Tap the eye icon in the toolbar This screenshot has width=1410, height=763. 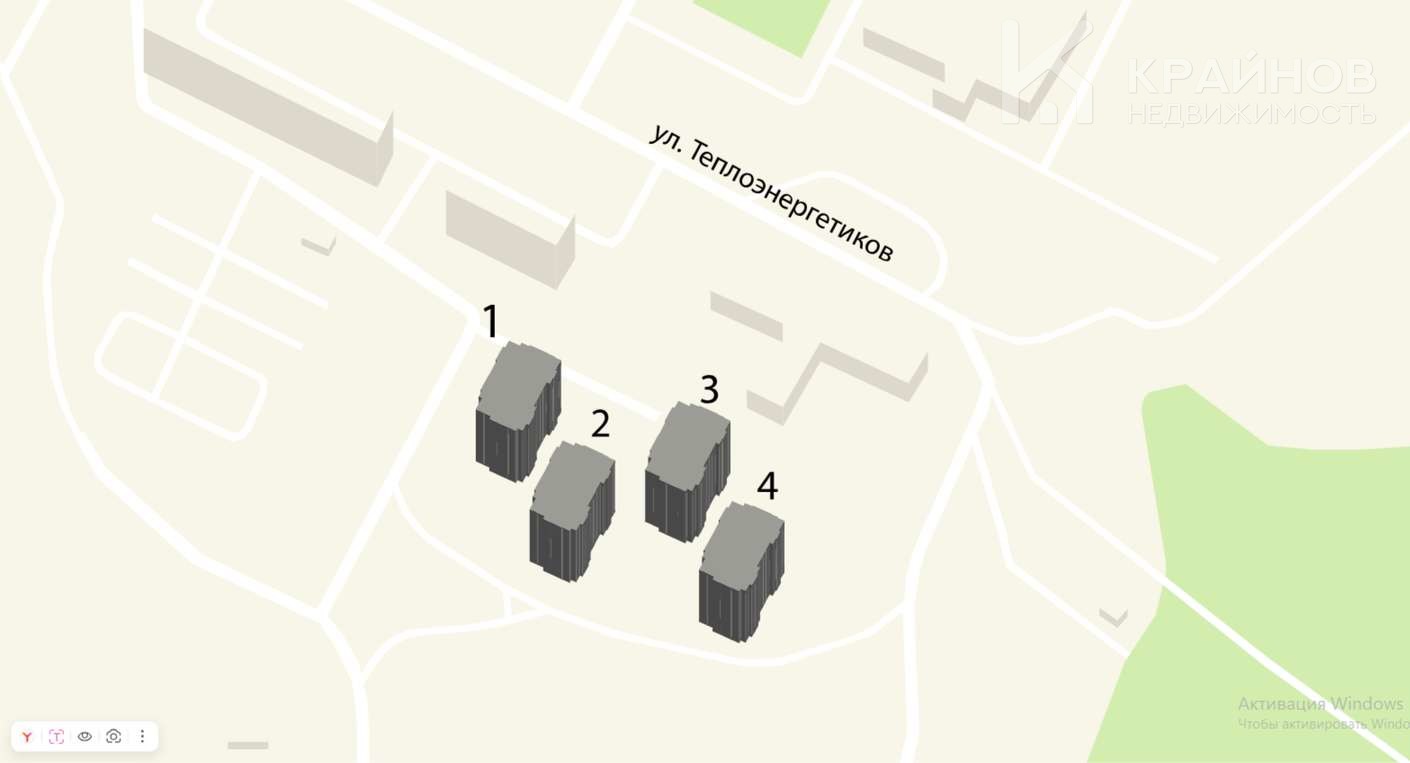pos(85,737)
